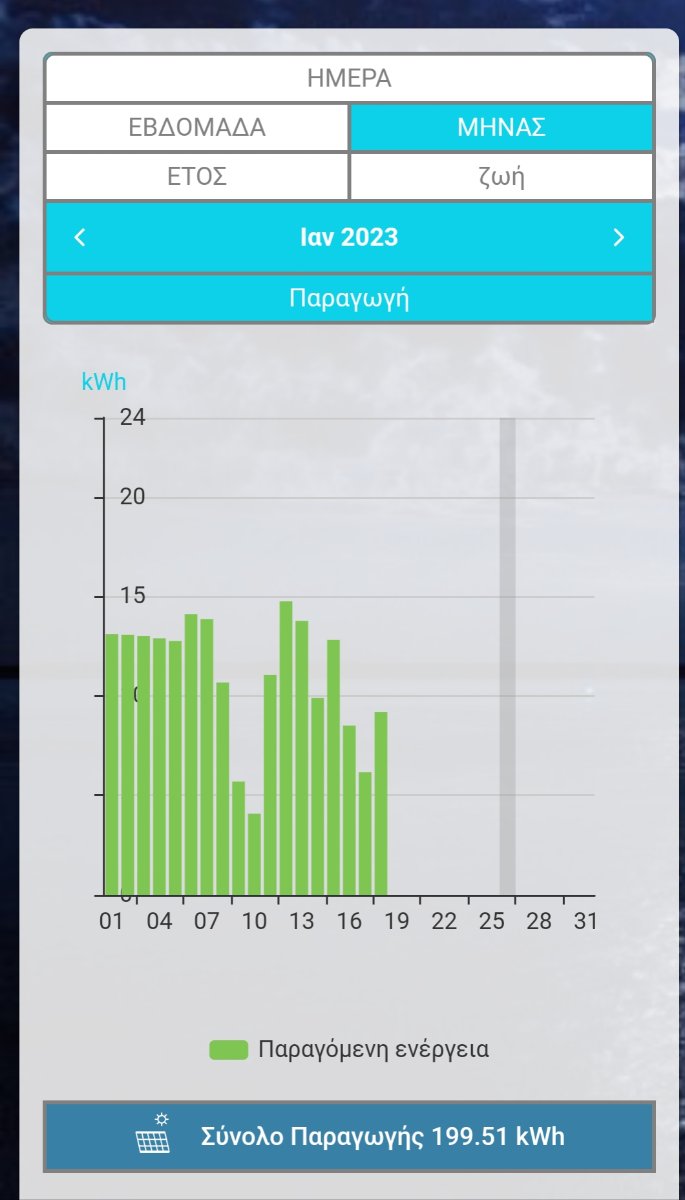Switch to the ΕΤΟΣ year view
Viewport: 685px width, 1200px height.
(x=197, y=177)
